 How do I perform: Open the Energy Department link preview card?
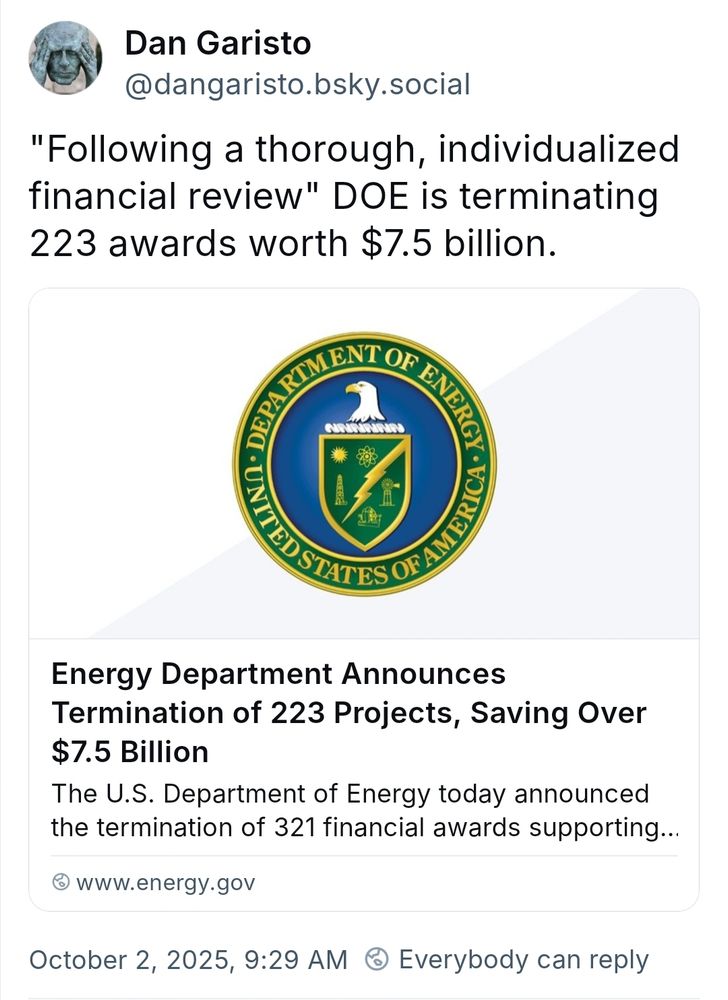pos(363,598)
